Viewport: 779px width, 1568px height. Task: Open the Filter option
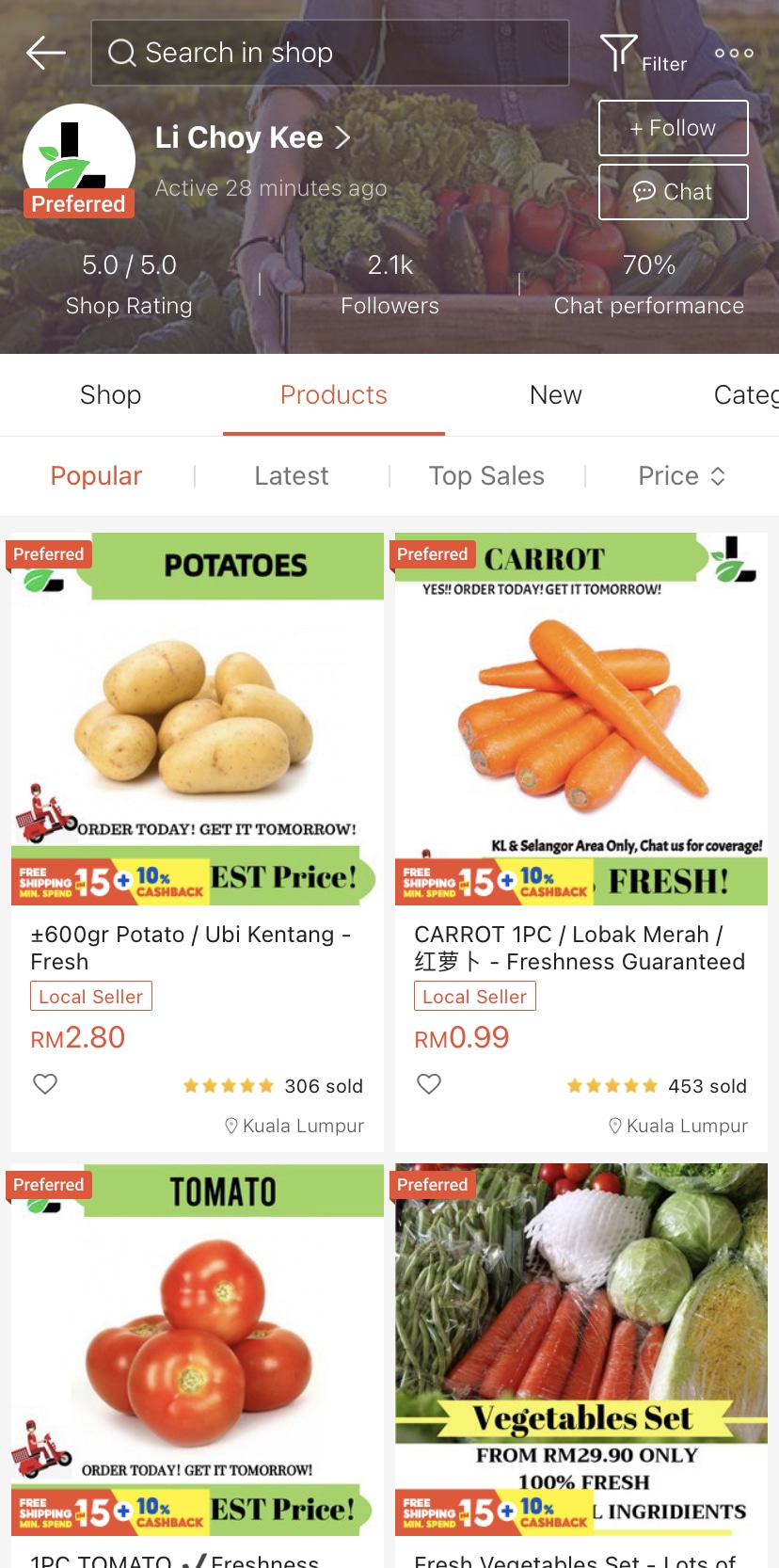click(644, 54)
